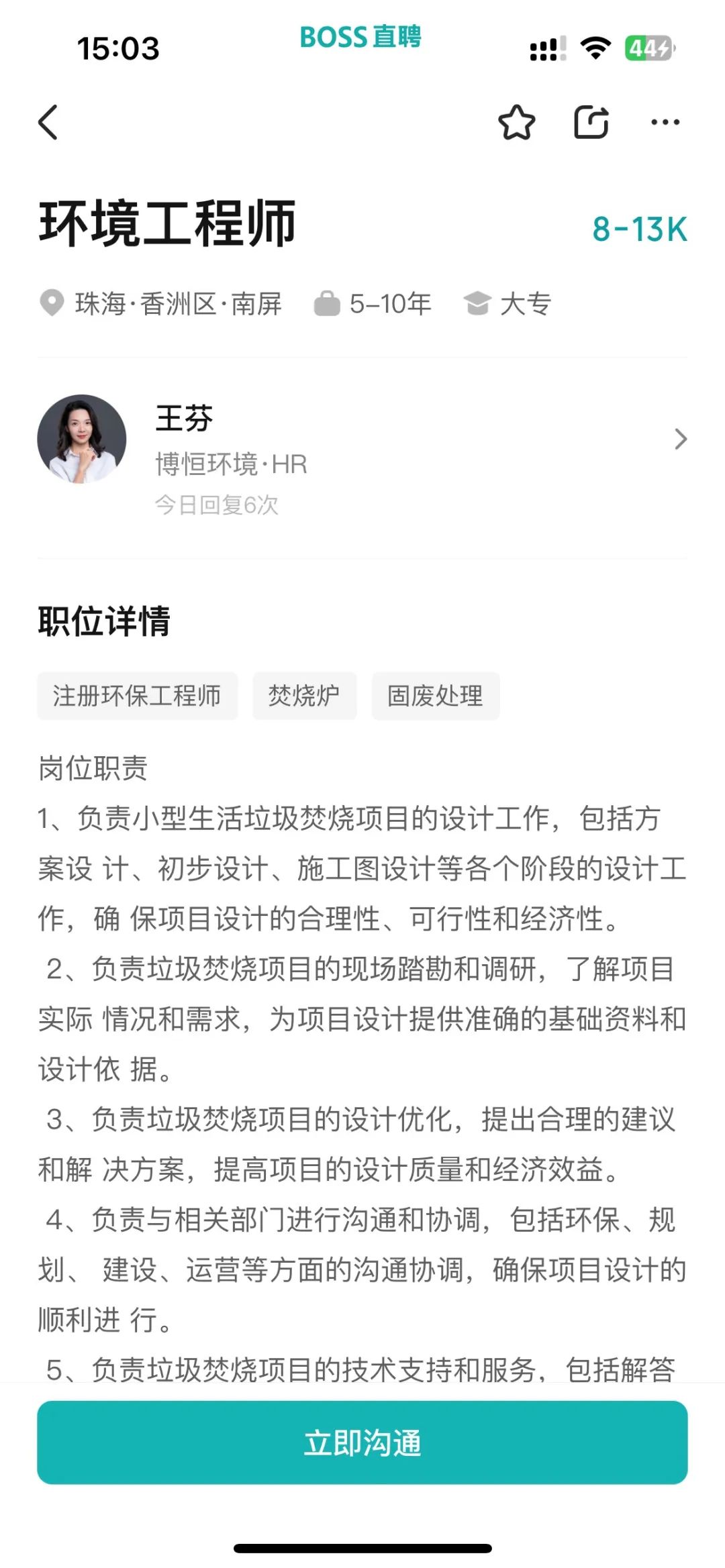
Task: Share this job posting
Action: point(591,123)
